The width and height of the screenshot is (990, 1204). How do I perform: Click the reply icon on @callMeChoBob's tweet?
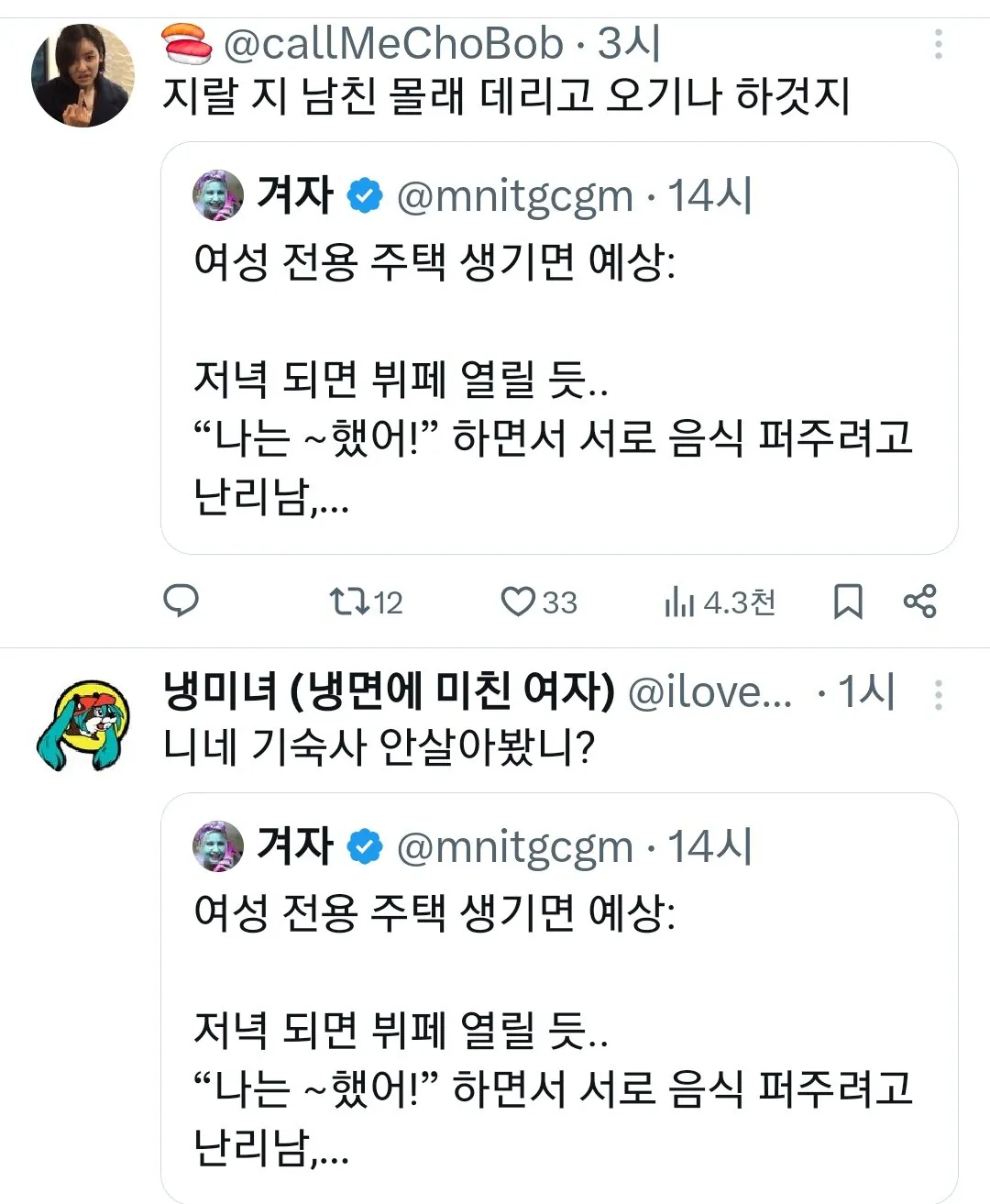(x=183, y=602)
